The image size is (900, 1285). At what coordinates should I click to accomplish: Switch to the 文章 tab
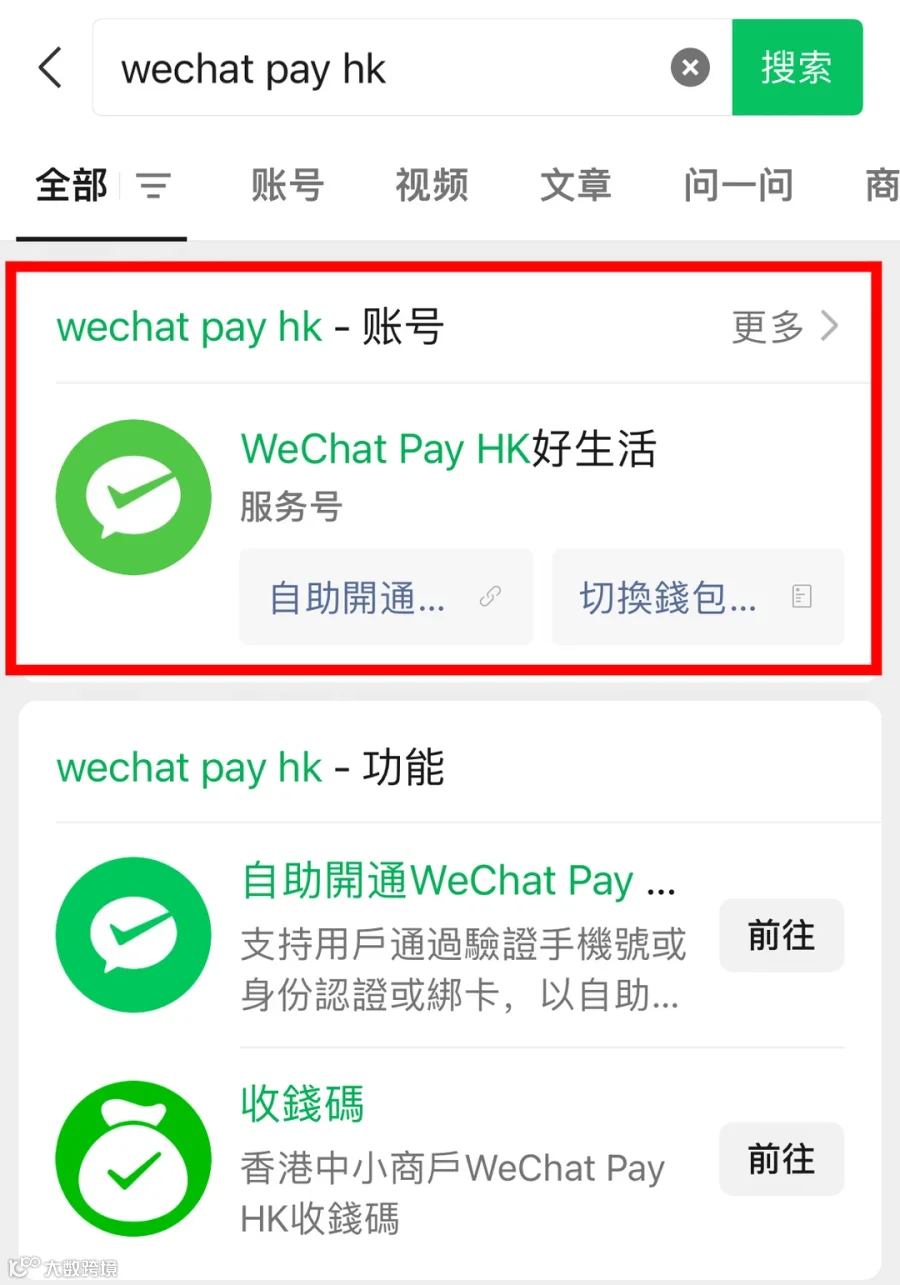(576, 186)
